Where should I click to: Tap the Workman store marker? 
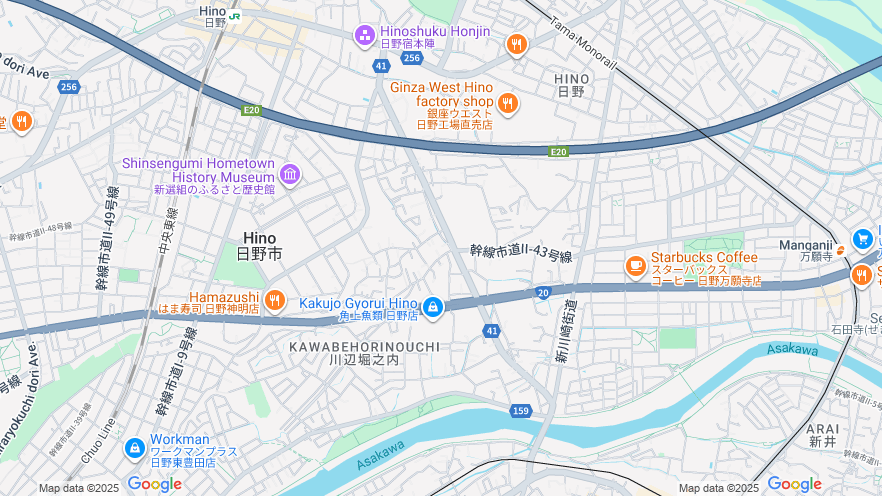coord(134,449)
